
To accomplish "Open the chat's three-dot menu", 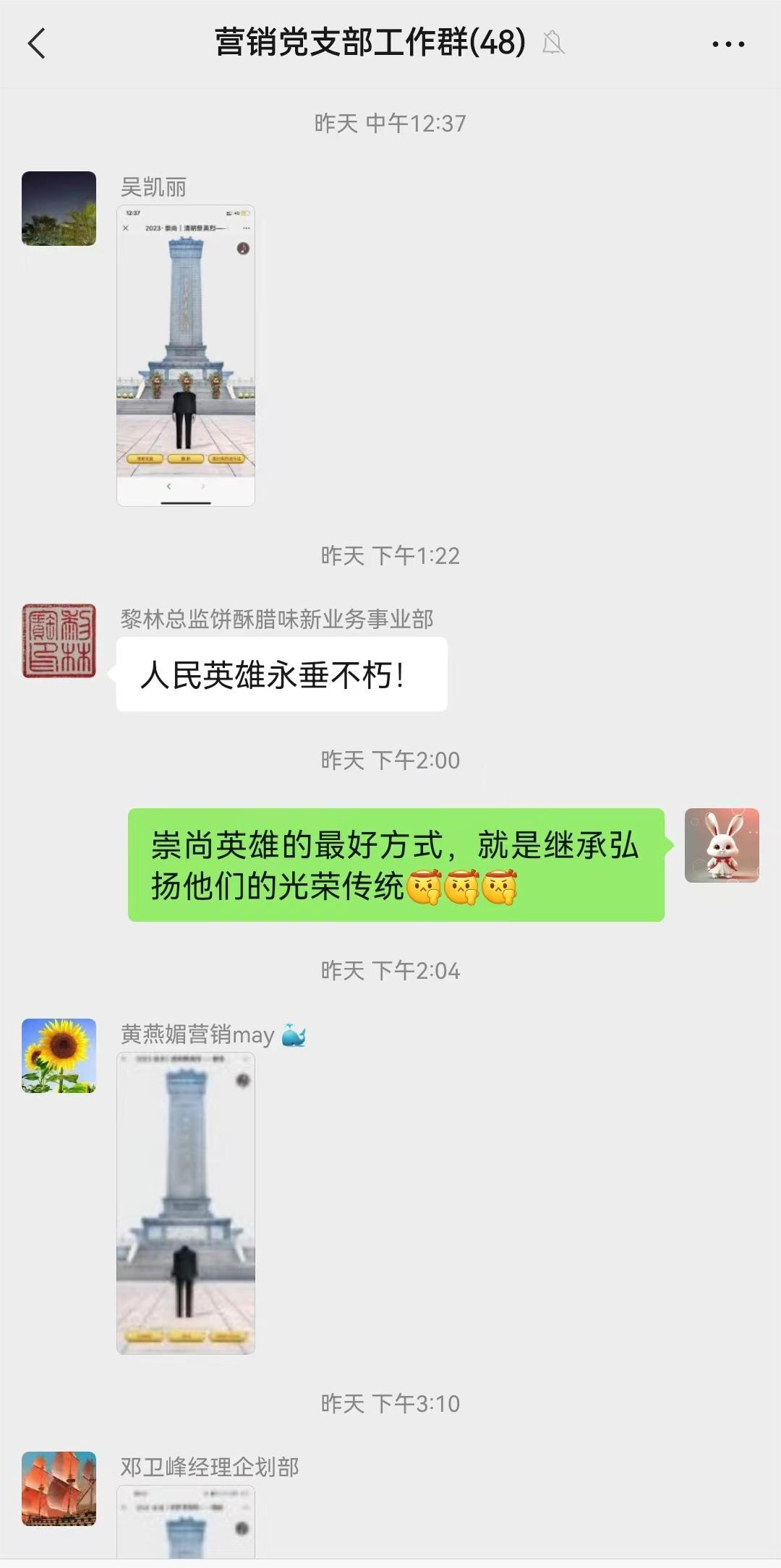I will point(727,44).
